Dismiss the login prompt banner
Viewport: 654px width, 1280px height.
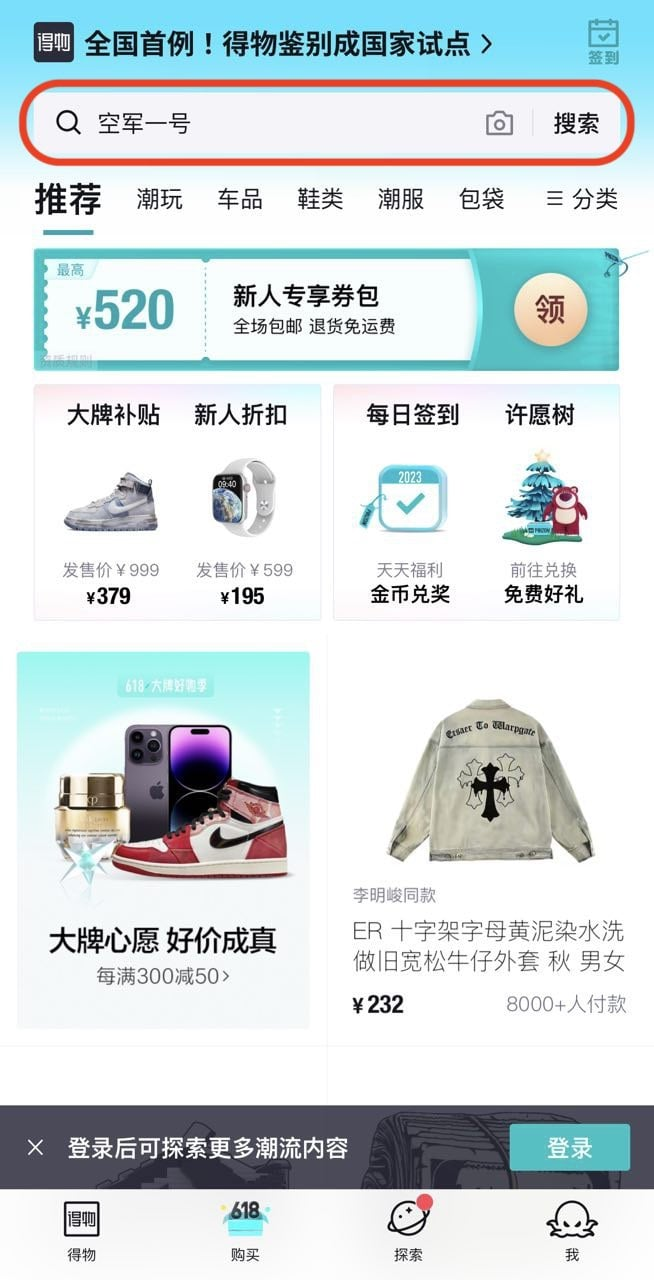tap(36, 1148)
